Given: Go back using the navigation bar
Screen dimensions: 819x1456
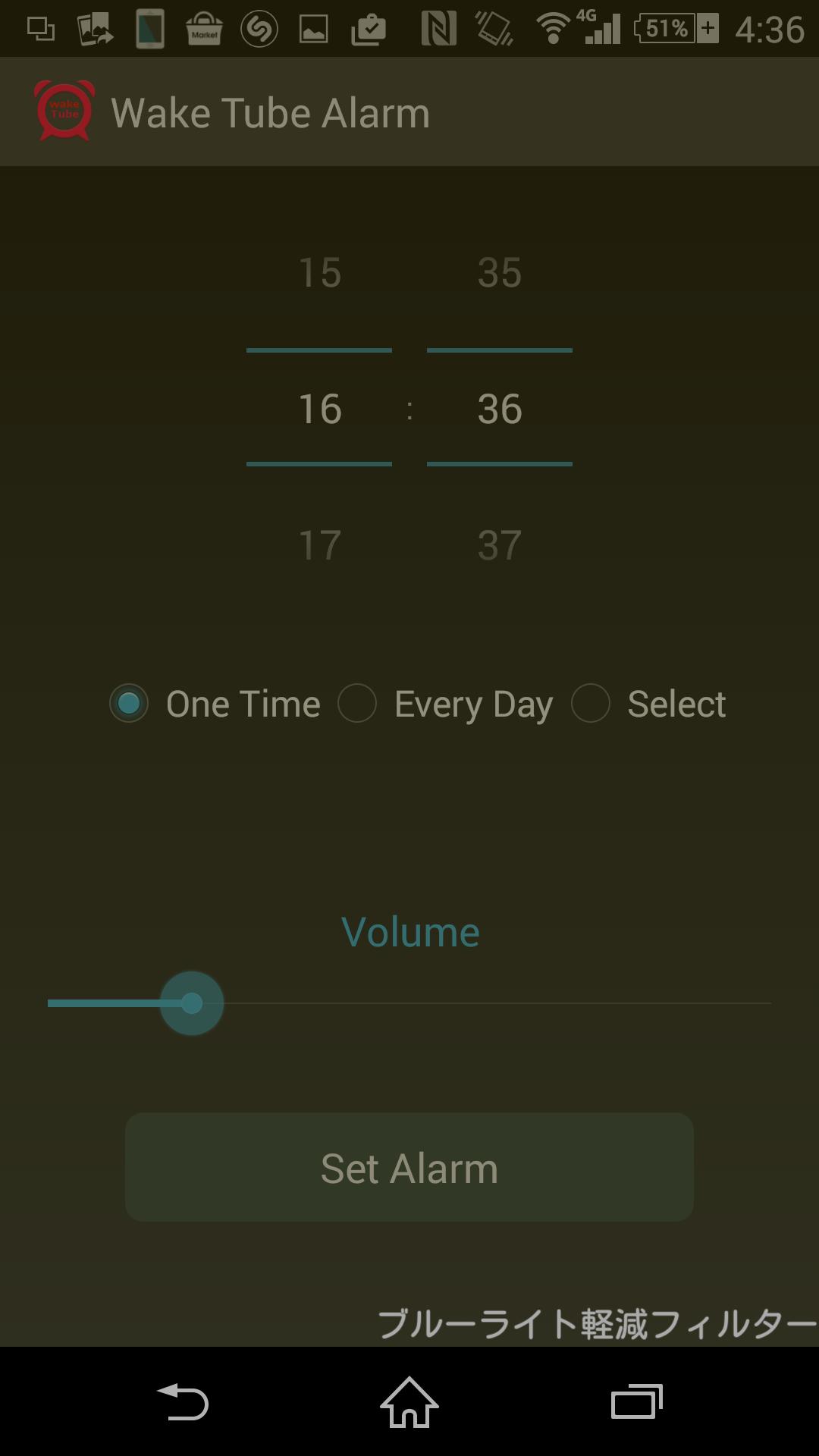Looking at the screenshot, I should click(182, 1401).
